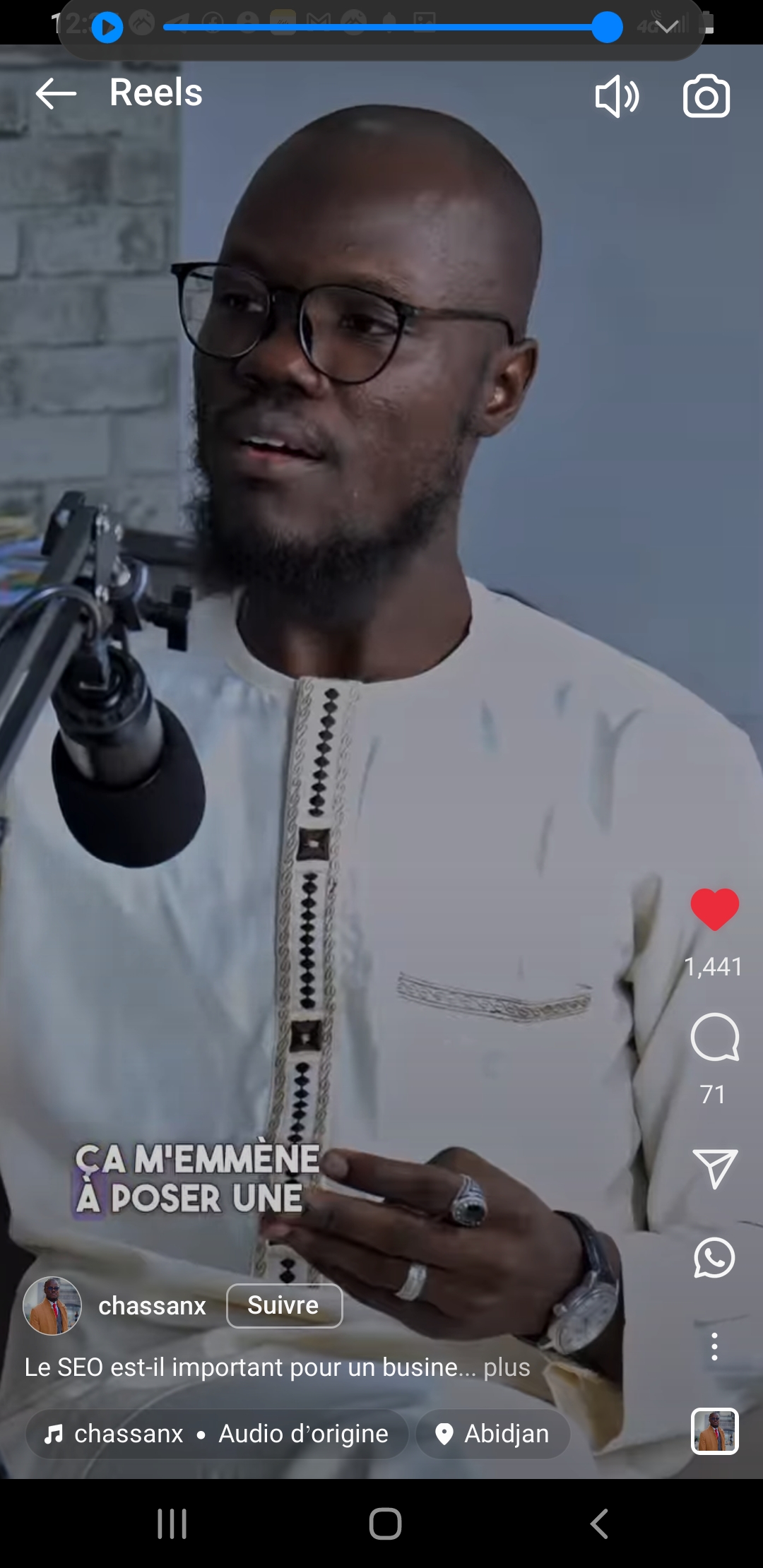The image size is (763, 1568).
Task: Open the recent apps from the navigation bar
Action: click(172, 1524)
